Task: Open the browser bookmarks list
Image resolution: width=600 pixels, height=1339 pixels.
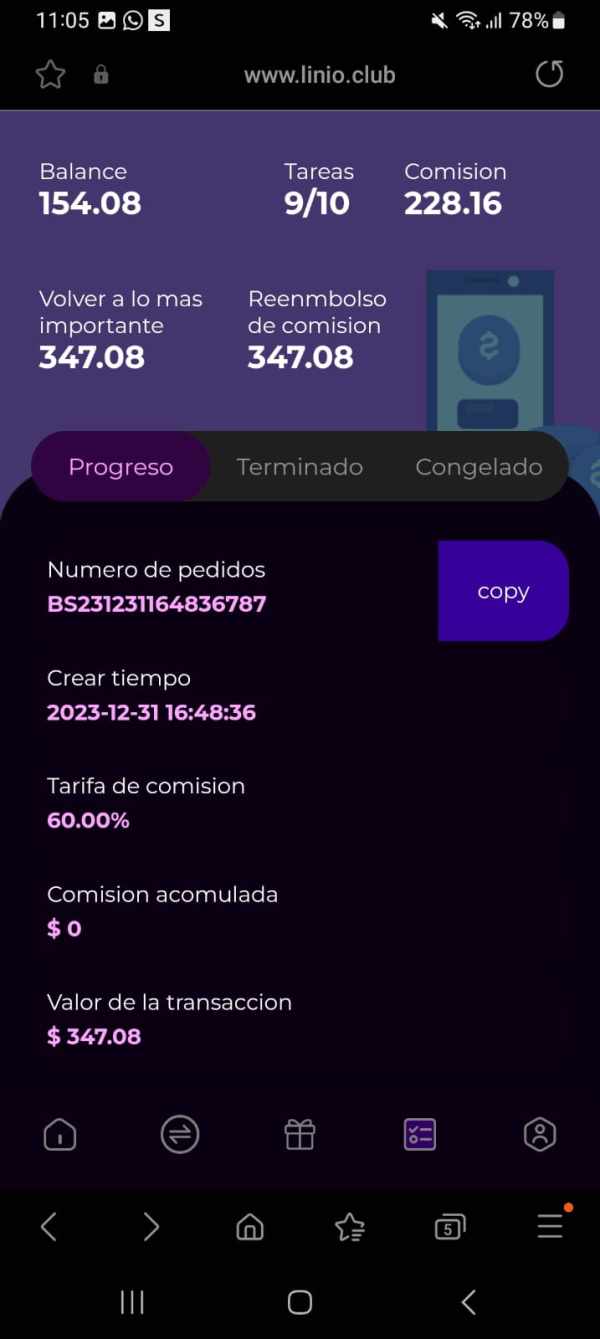Action: (x=350, y=1226)
